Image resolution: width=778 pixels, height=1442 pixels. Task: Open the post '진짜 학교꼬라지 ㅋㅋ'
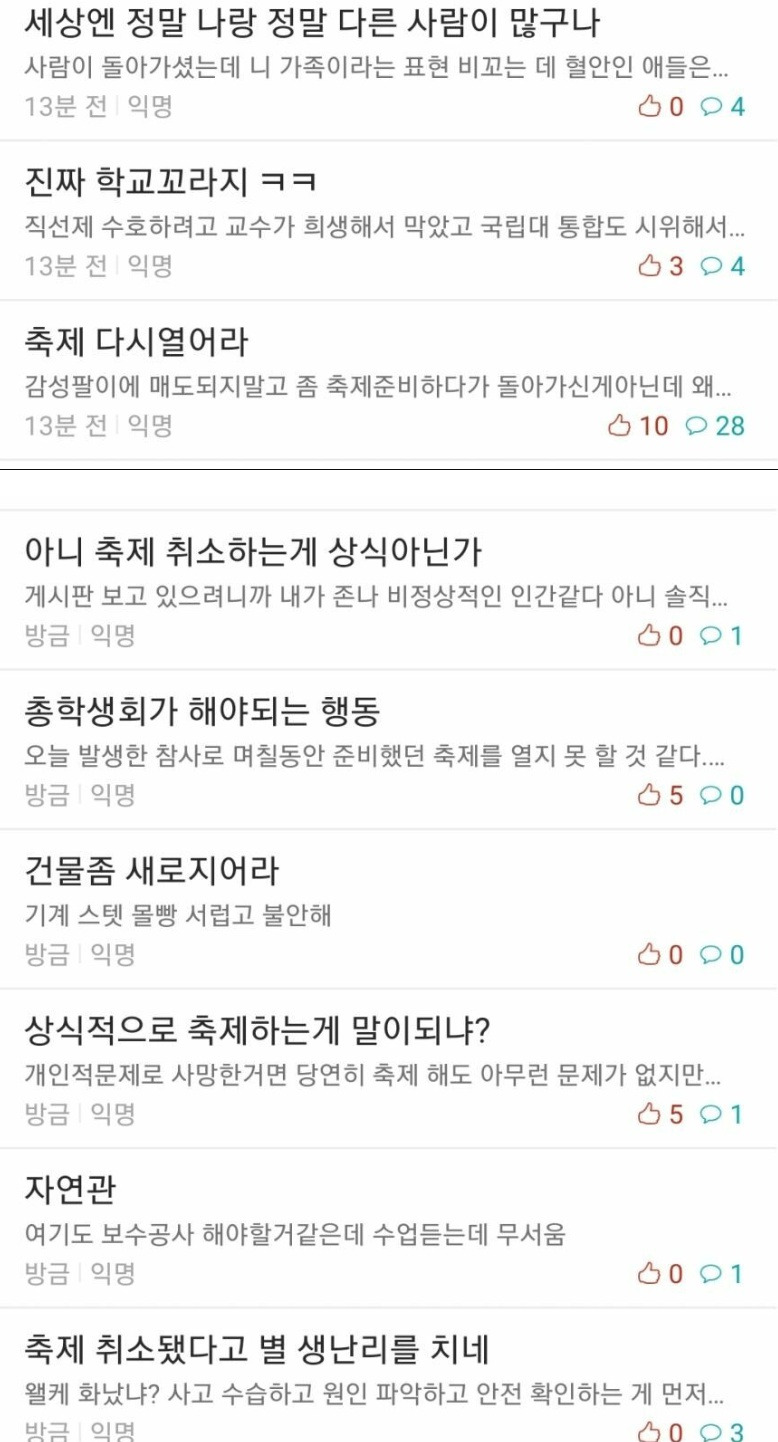170,182
